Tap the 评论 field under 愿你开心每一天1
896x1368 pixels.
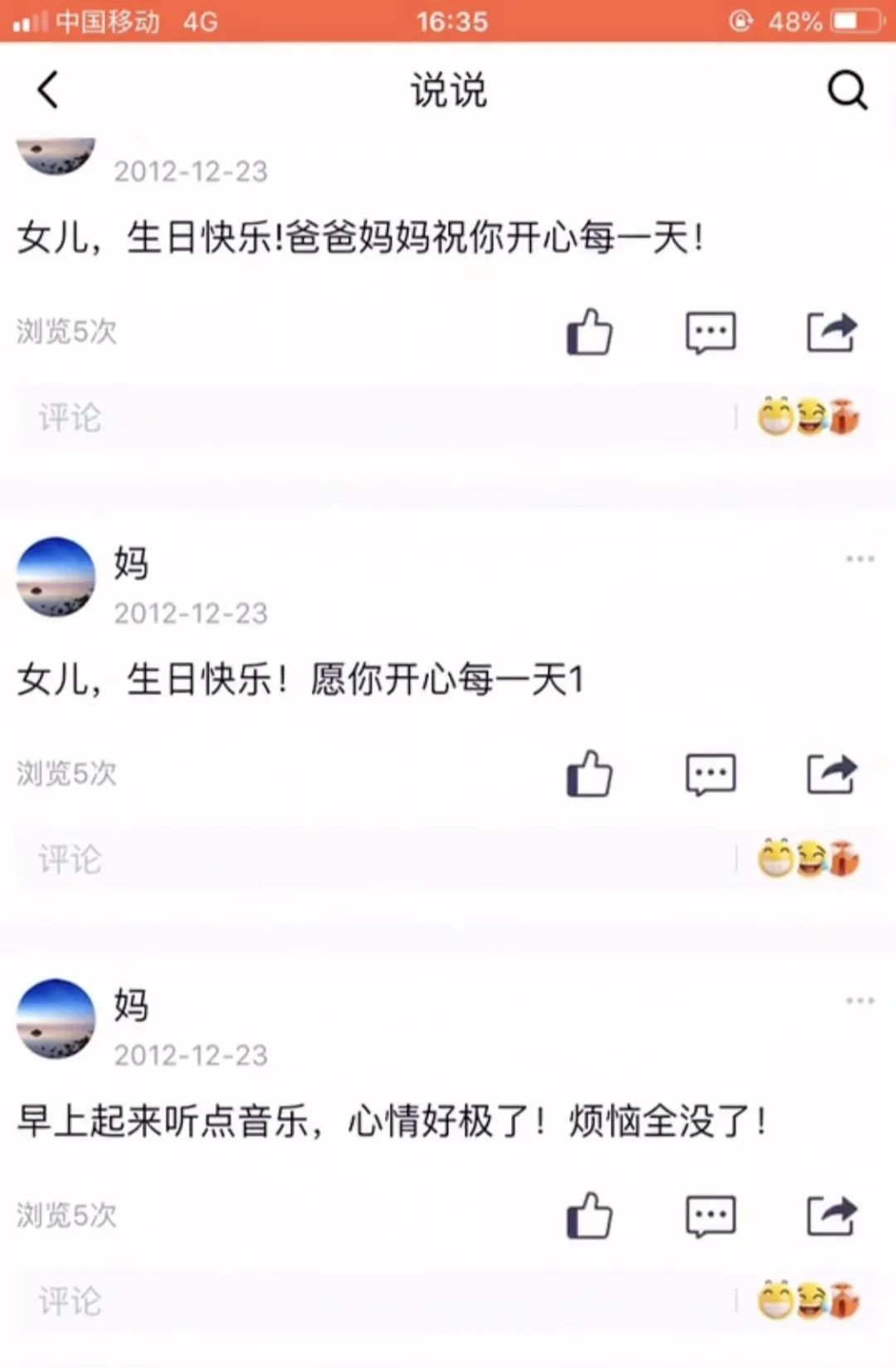[373, 859]
